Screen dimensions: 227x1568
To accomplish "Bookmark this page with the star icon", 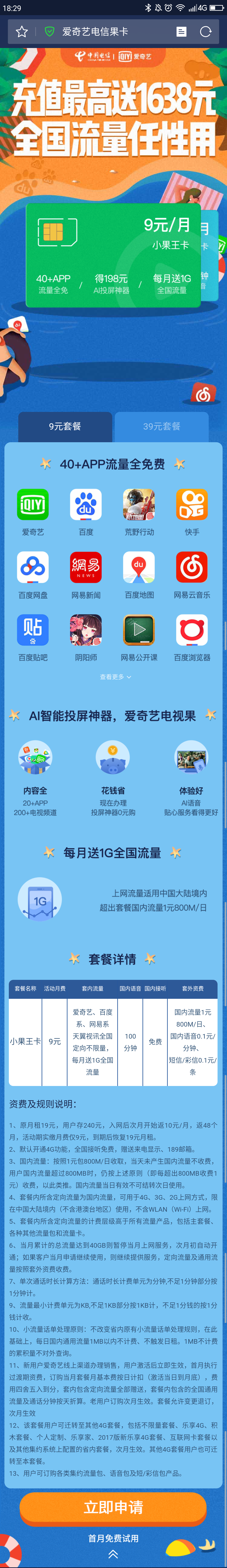I will [22, 32].
